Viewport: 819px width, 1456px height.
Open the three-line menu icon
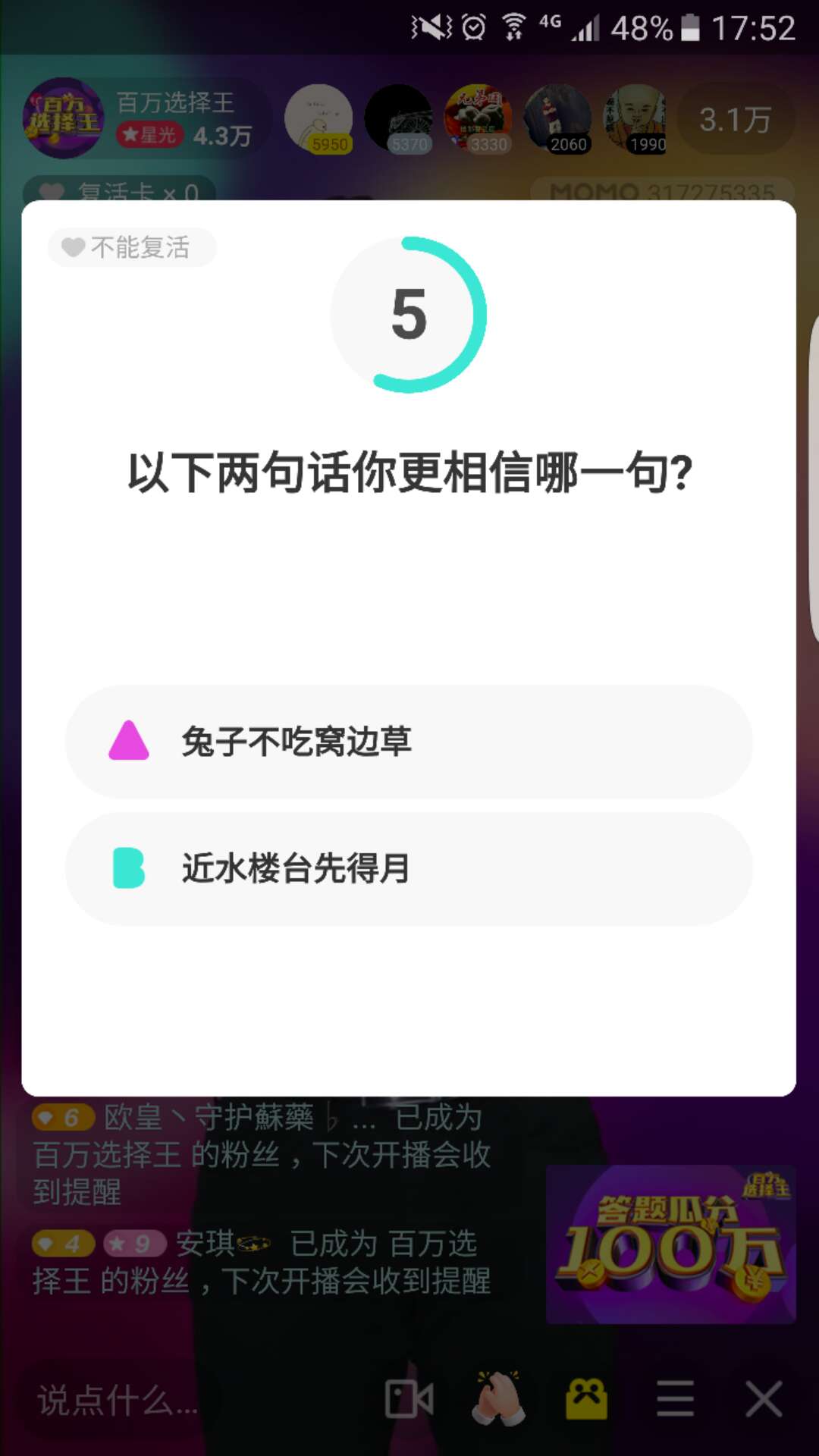(675, 1398)
